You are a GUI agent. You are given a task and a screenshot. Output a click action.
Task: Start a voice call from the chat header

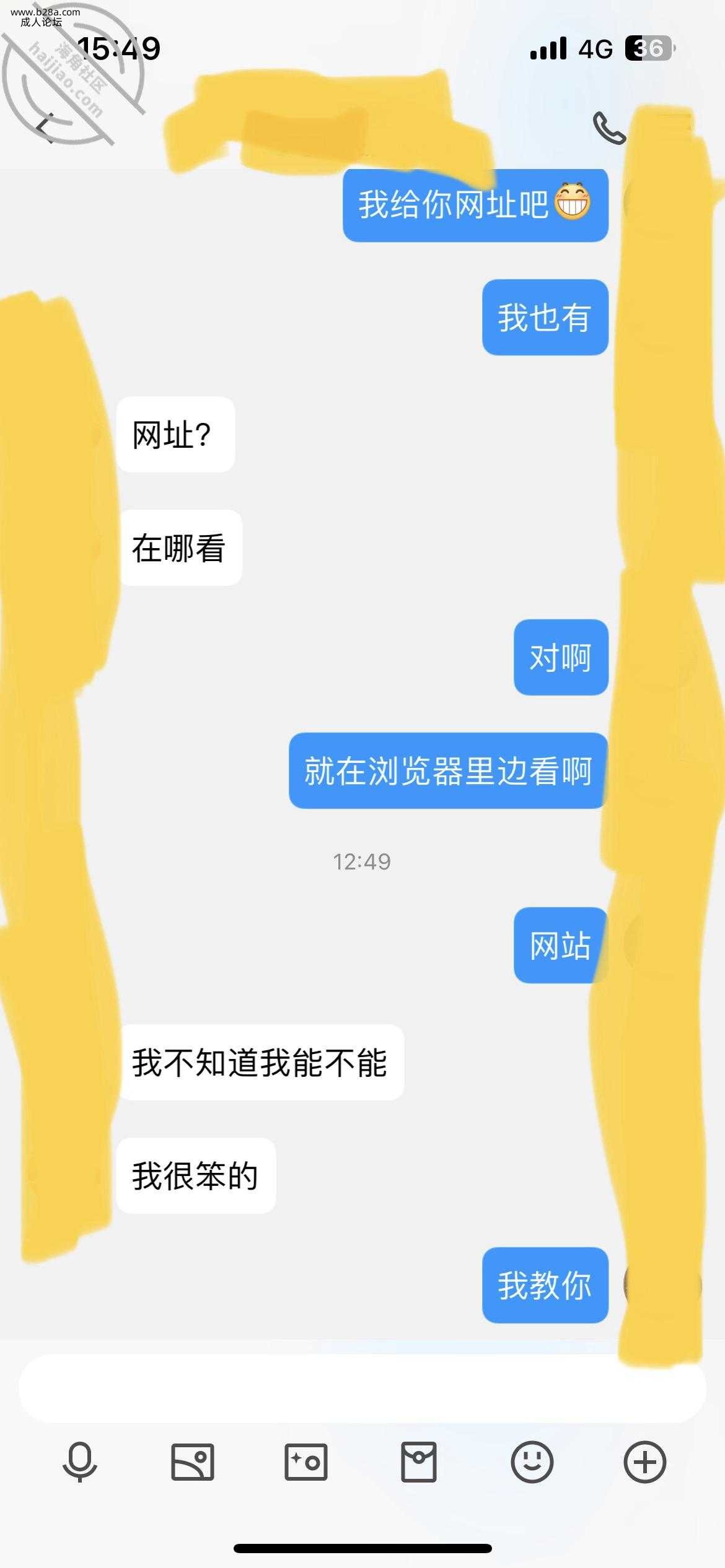(x=609, y=128)
